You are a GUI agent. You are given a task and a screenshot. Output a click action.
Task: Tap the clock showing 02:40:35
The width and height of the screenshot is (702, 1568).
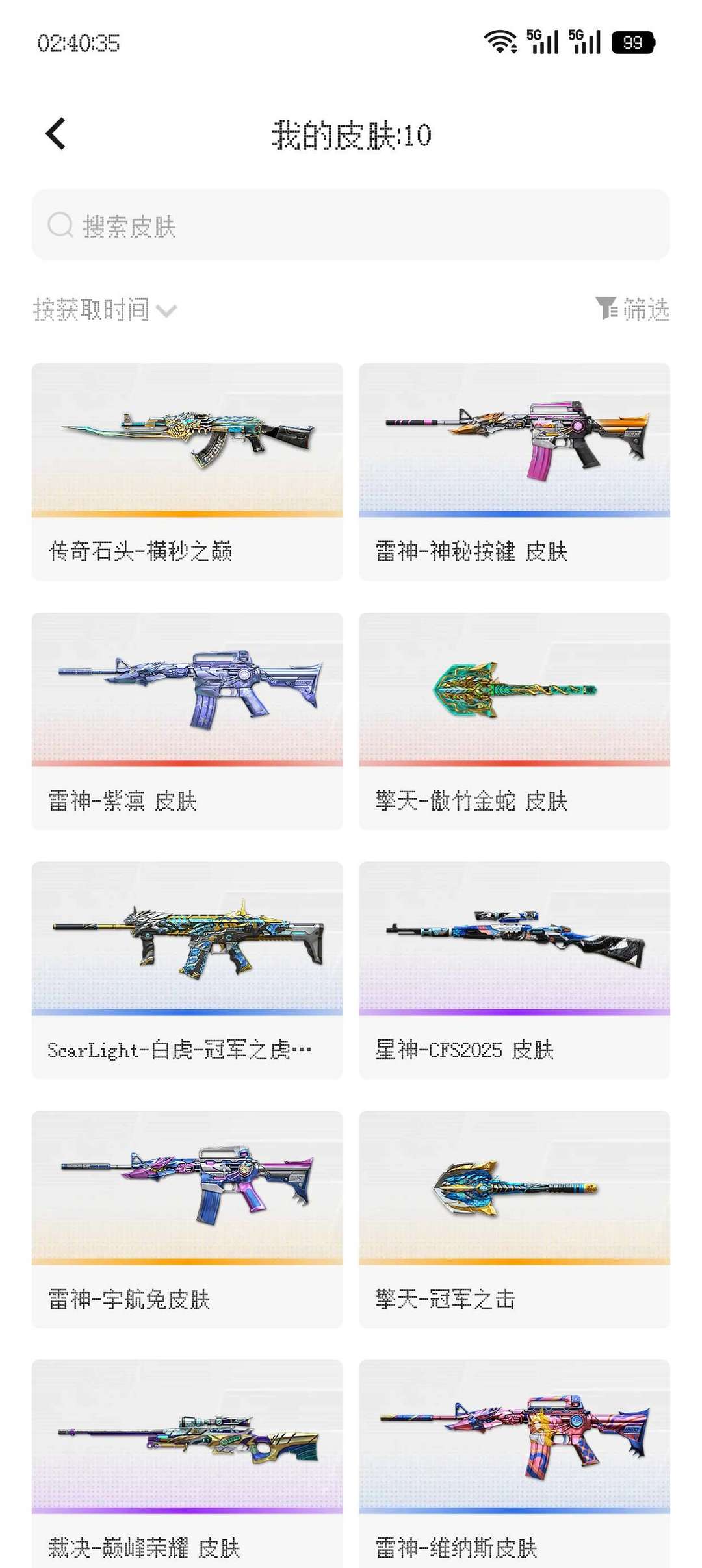point(78,42)
